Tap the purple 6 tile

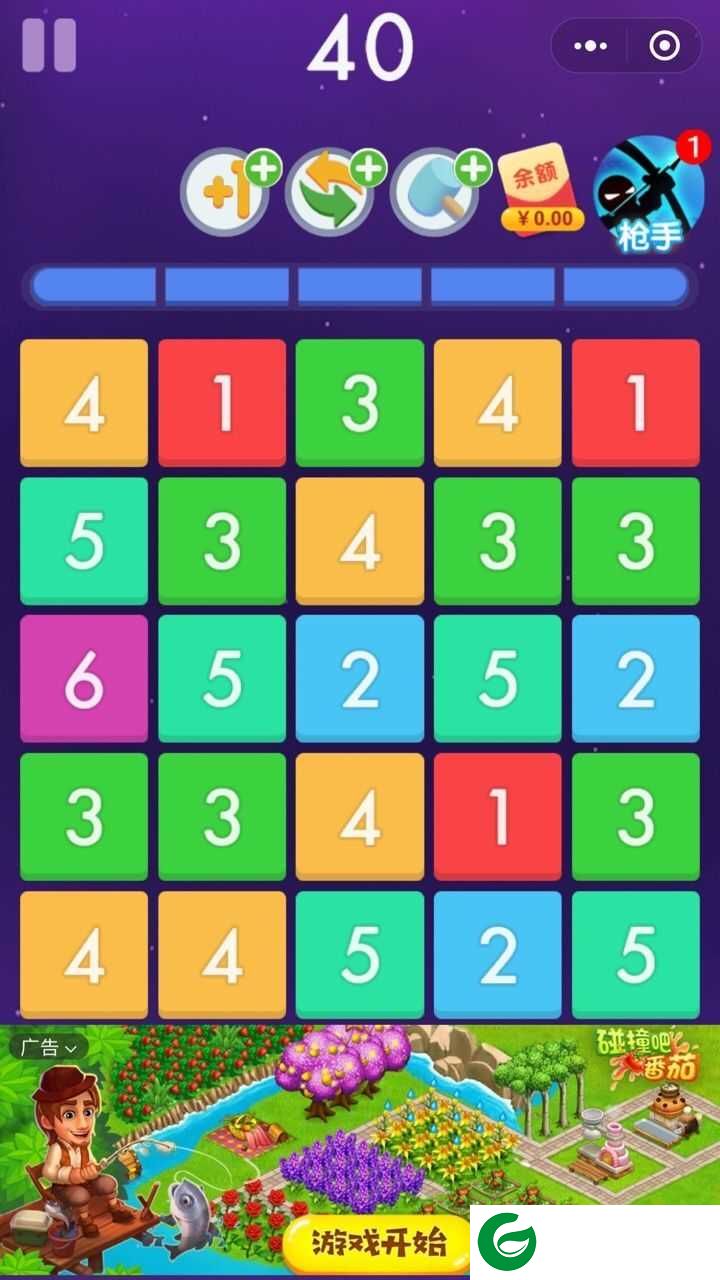(84, 679)
